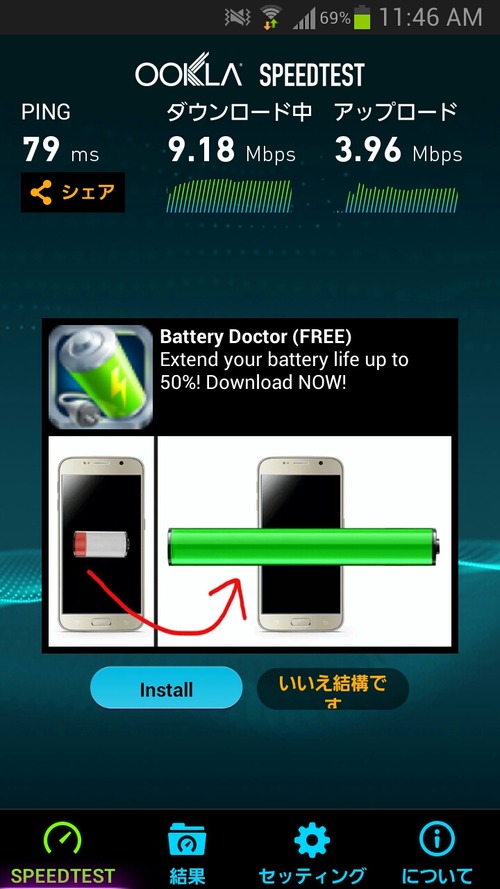Switch to the SPEEDTEST tab
Screen dimensions: 500x889
[62, 850]
